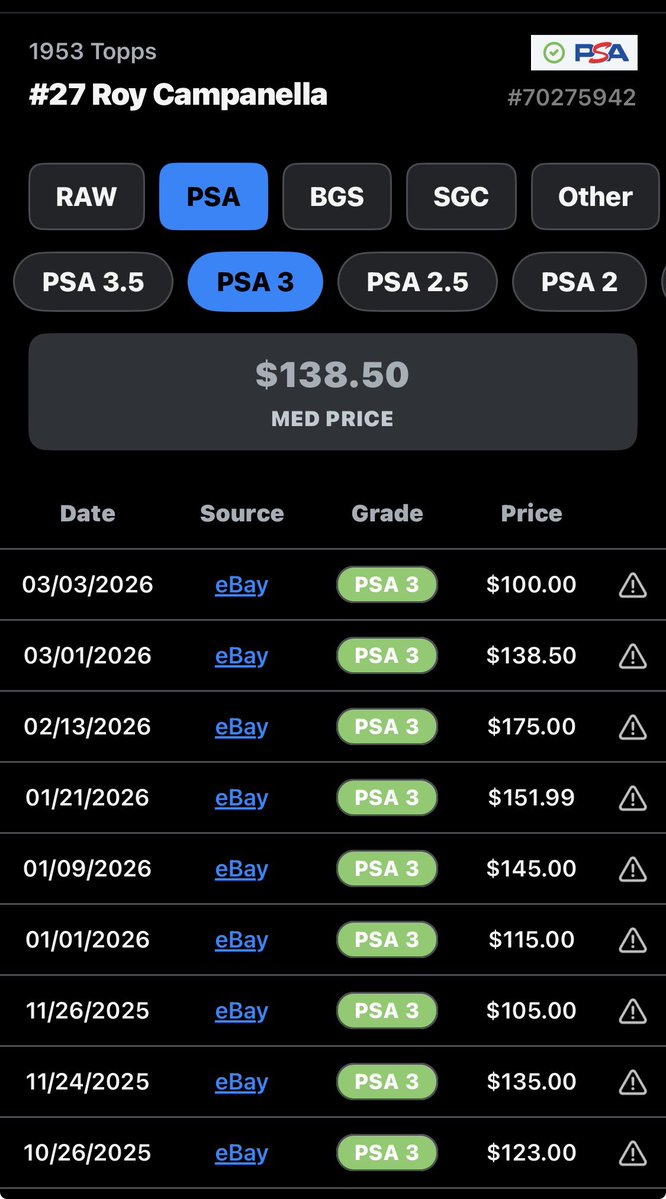Follow eBay link for the 01/09/2026 sale

click(x=241, y=869)
